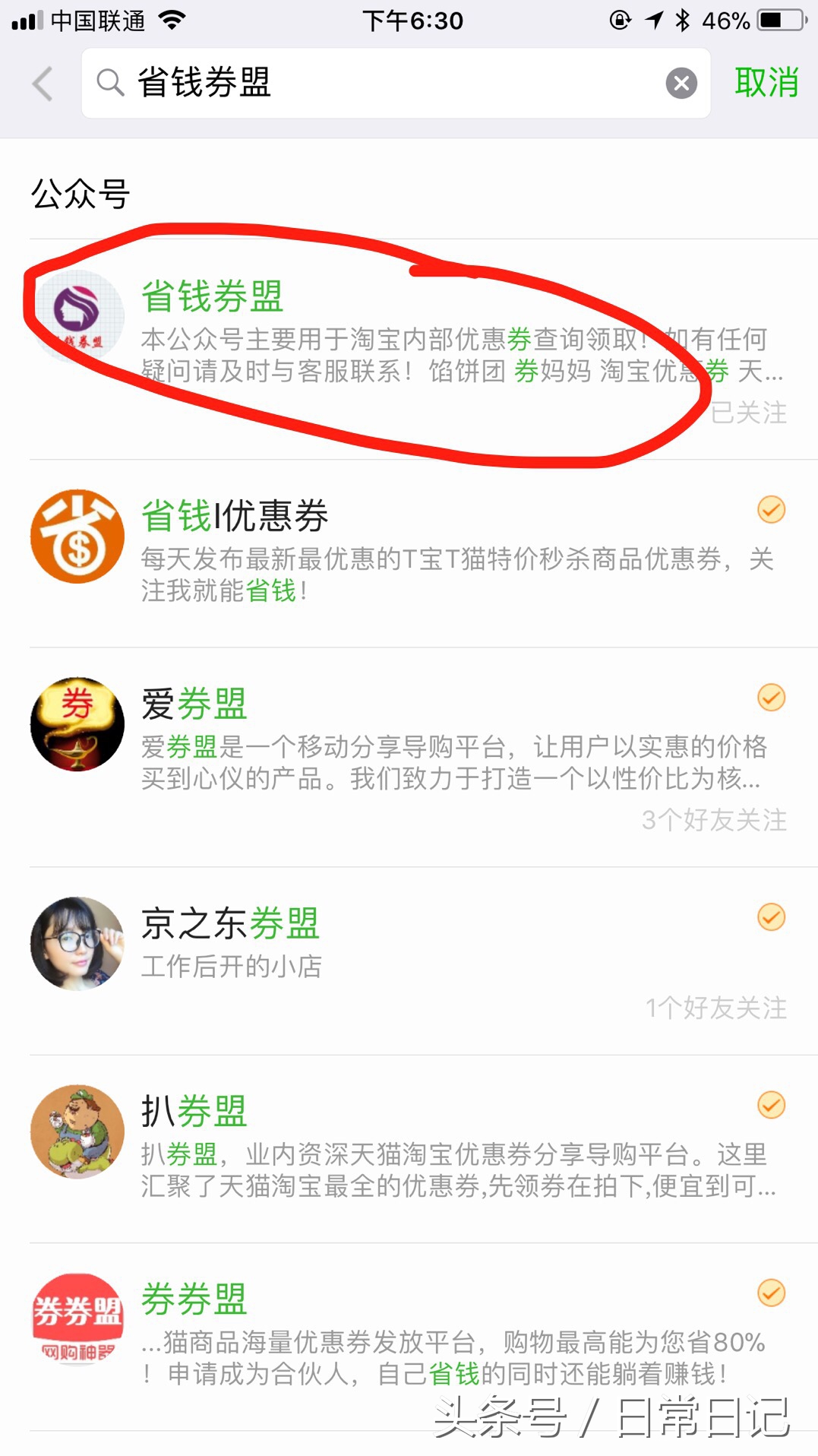Screen dimensions: 818x1456
Task: Select the 爱券盟 magic lamp avatar
Action: click(x=77, y=723)
